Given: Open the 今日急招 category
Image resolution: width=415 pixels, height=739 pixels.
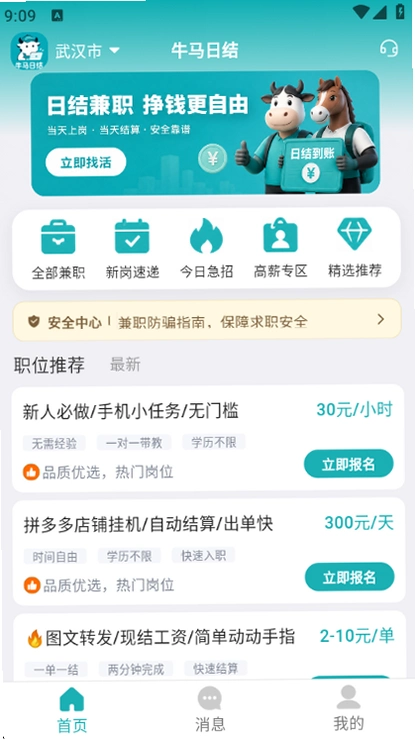Looking at the screenshot, I should tap(206, 248).
